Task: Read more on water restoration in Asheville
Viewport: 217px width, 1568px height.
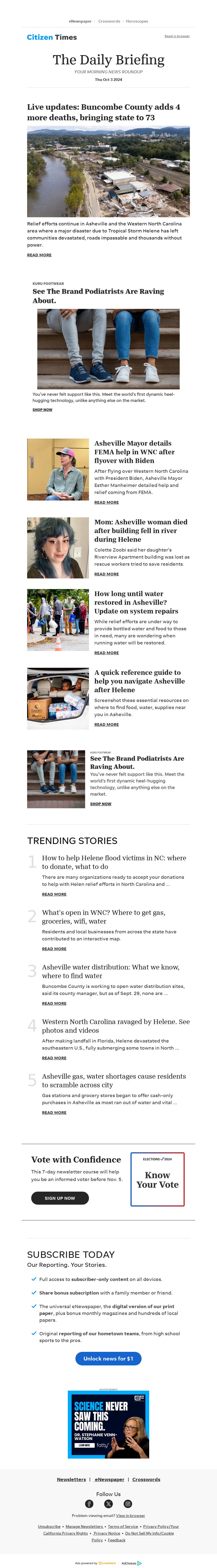Action: (x=106, y=653)
